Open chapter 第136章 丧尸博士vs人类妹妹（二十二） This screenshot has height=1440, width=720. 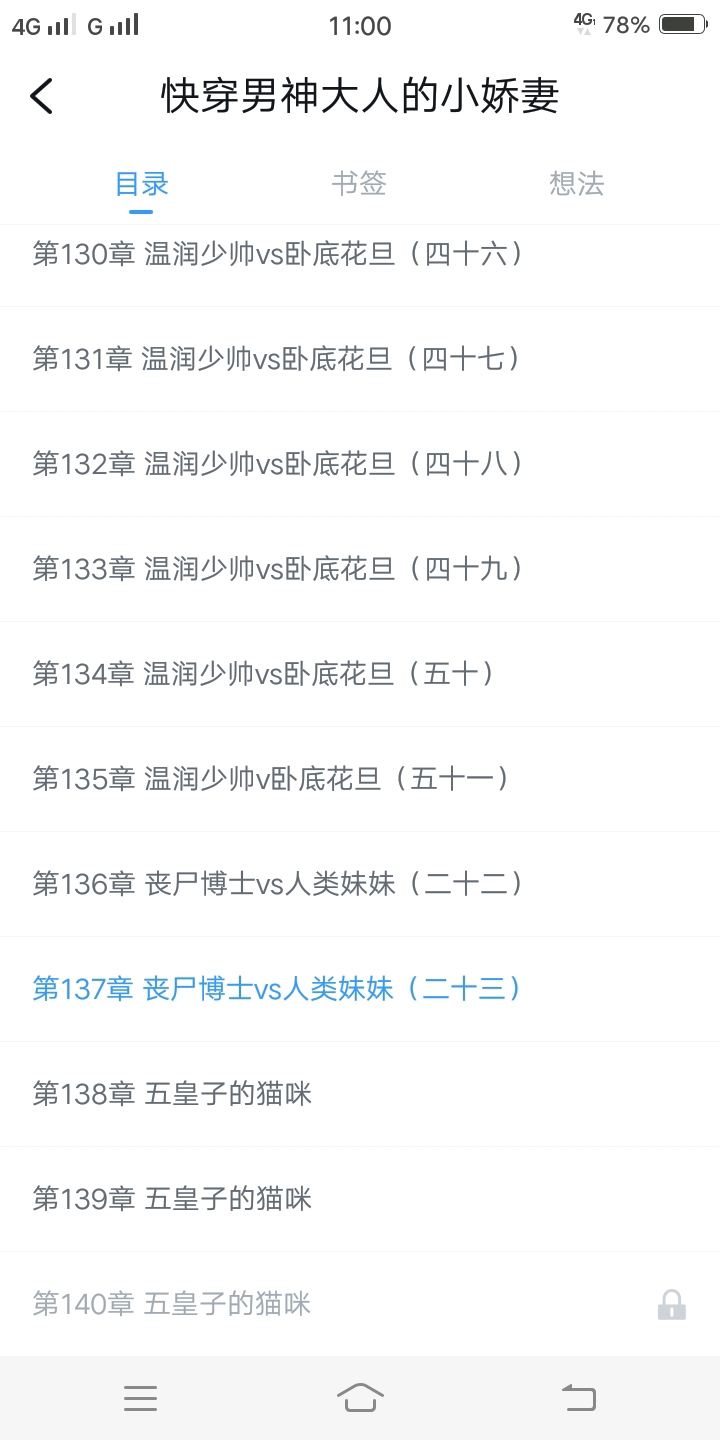click(360, 884)
